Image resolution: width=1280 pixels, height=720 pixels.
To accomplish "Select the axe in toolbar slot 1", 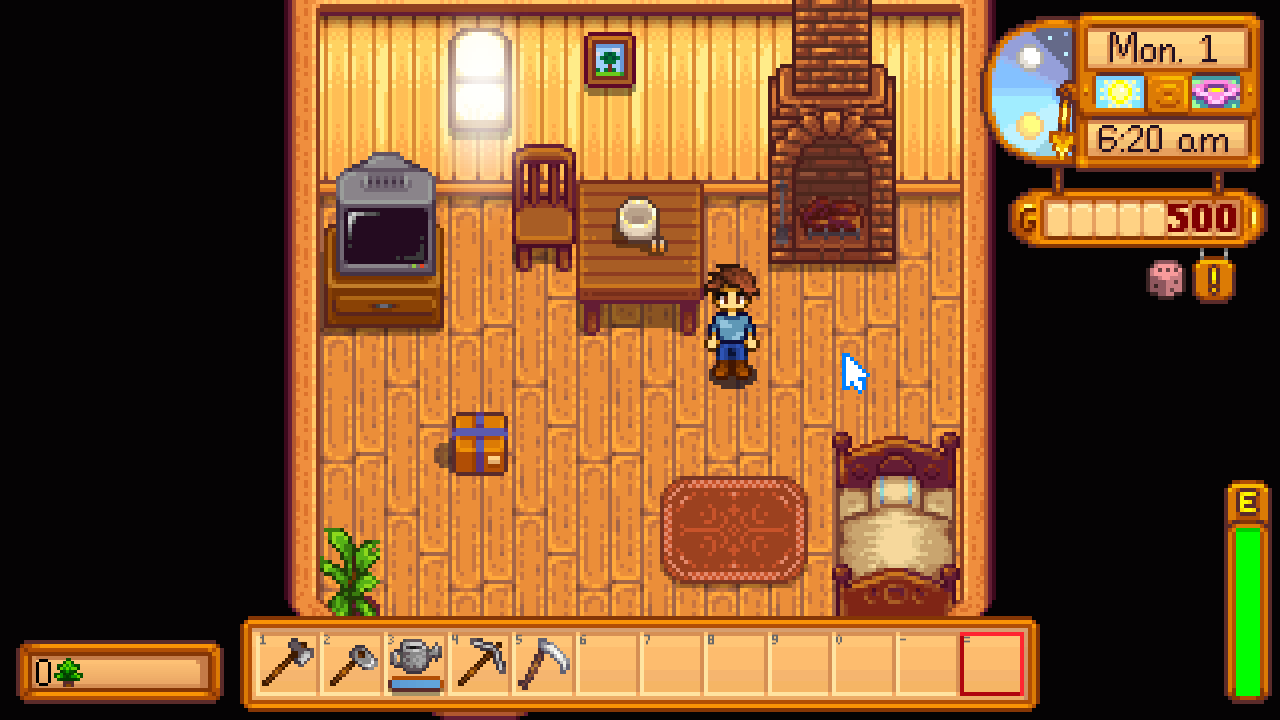I will 288,663.
